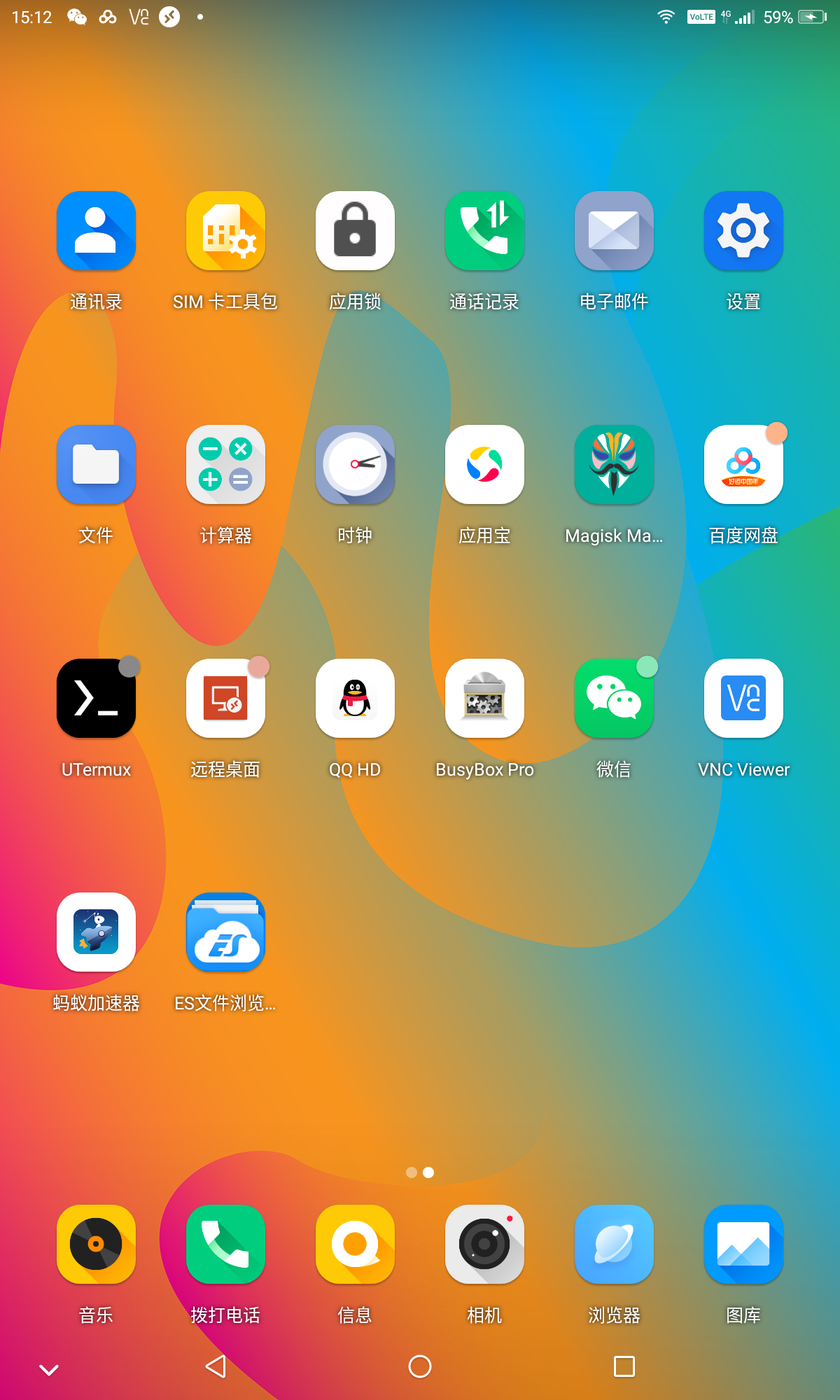Open the 相机 camera from dock
The image size is (840, 1400).
[484, 1245]
